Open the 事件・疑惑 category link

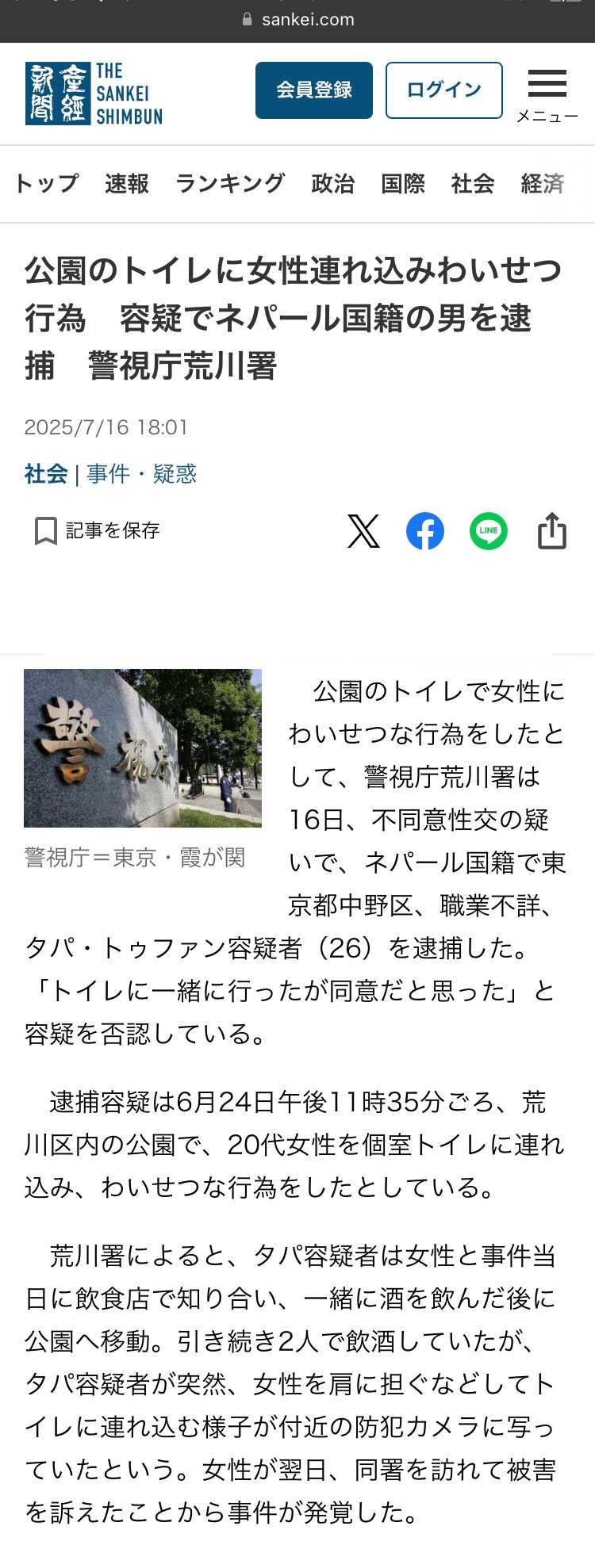pos(141,474)
